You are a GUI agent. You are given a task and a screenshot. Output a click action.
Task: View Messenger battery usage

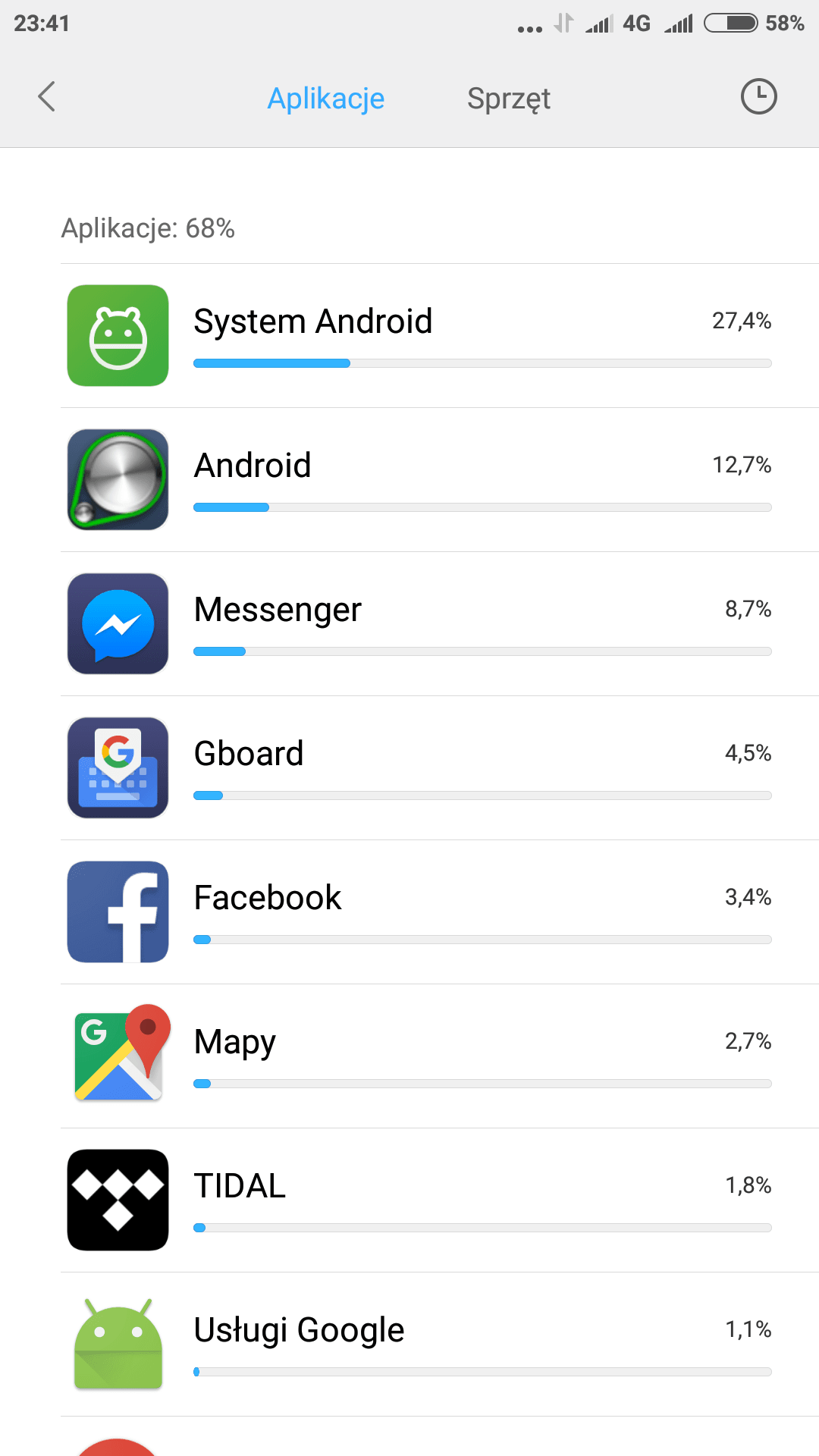pyautogui.click(x=440, y=624)
